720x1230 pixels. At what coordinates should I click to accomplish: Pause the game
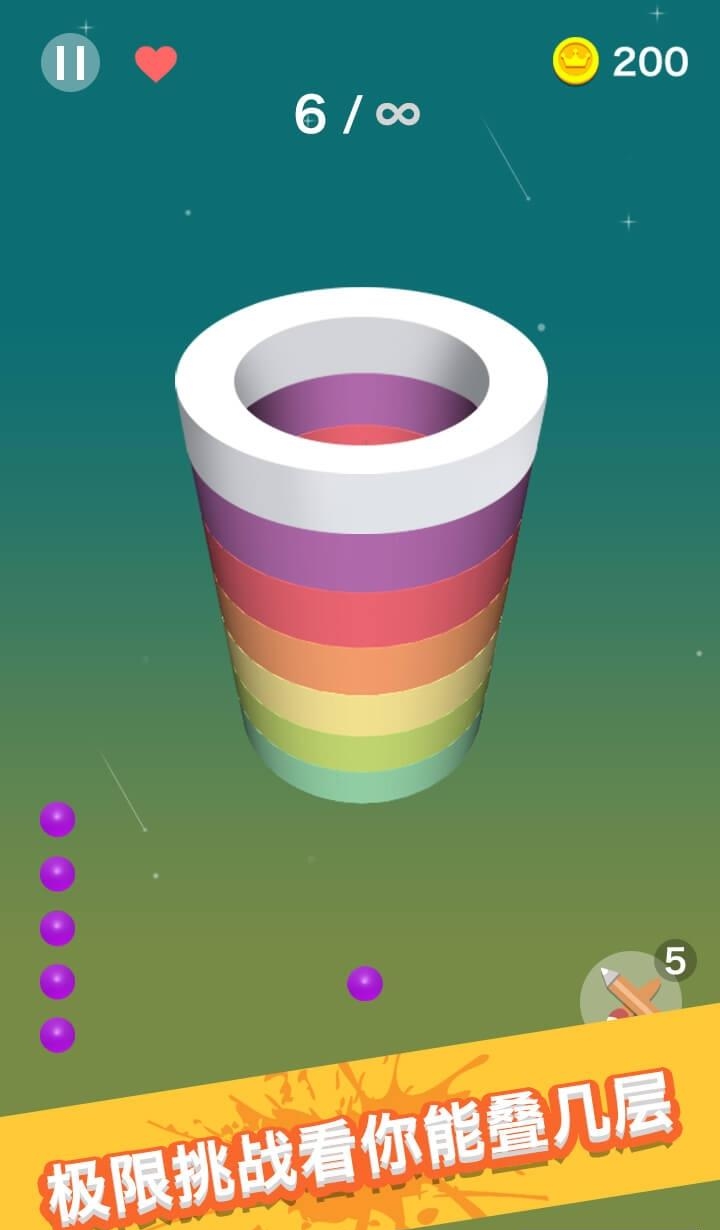[x=70, y=62]
